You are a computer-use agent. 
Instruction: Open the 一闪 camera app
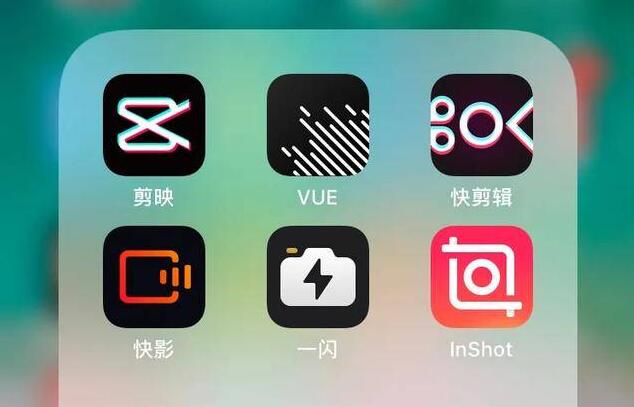pos(317,277)
